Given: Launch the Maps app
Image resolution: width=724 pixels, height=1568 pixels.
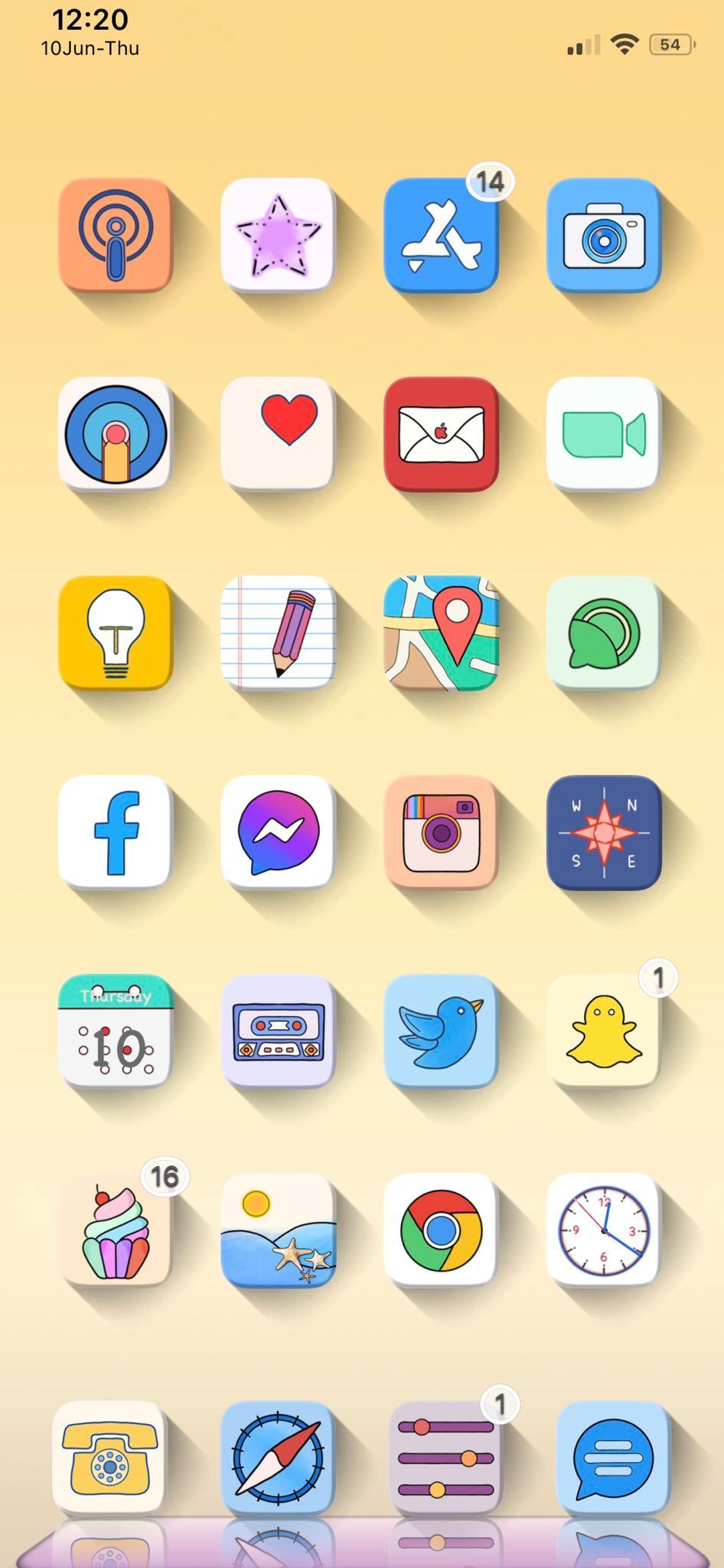Looking at the screenshot, I should [441, 632].
